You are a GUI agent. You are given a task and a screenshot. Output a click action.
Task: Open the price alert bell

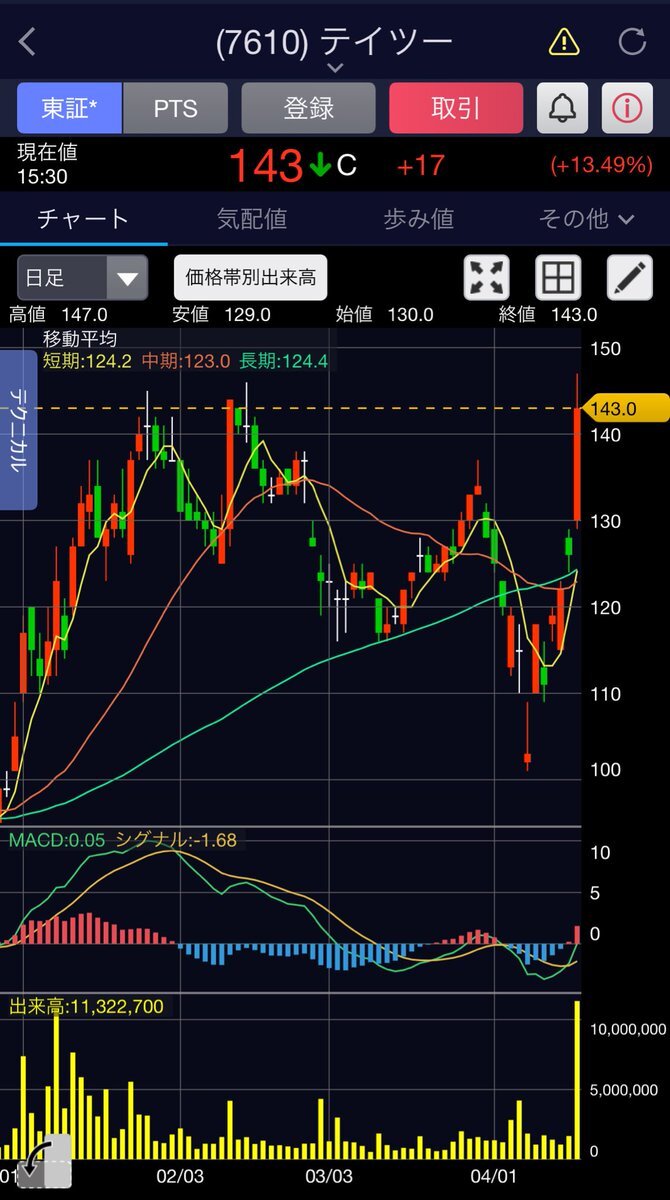pos(562,108)
